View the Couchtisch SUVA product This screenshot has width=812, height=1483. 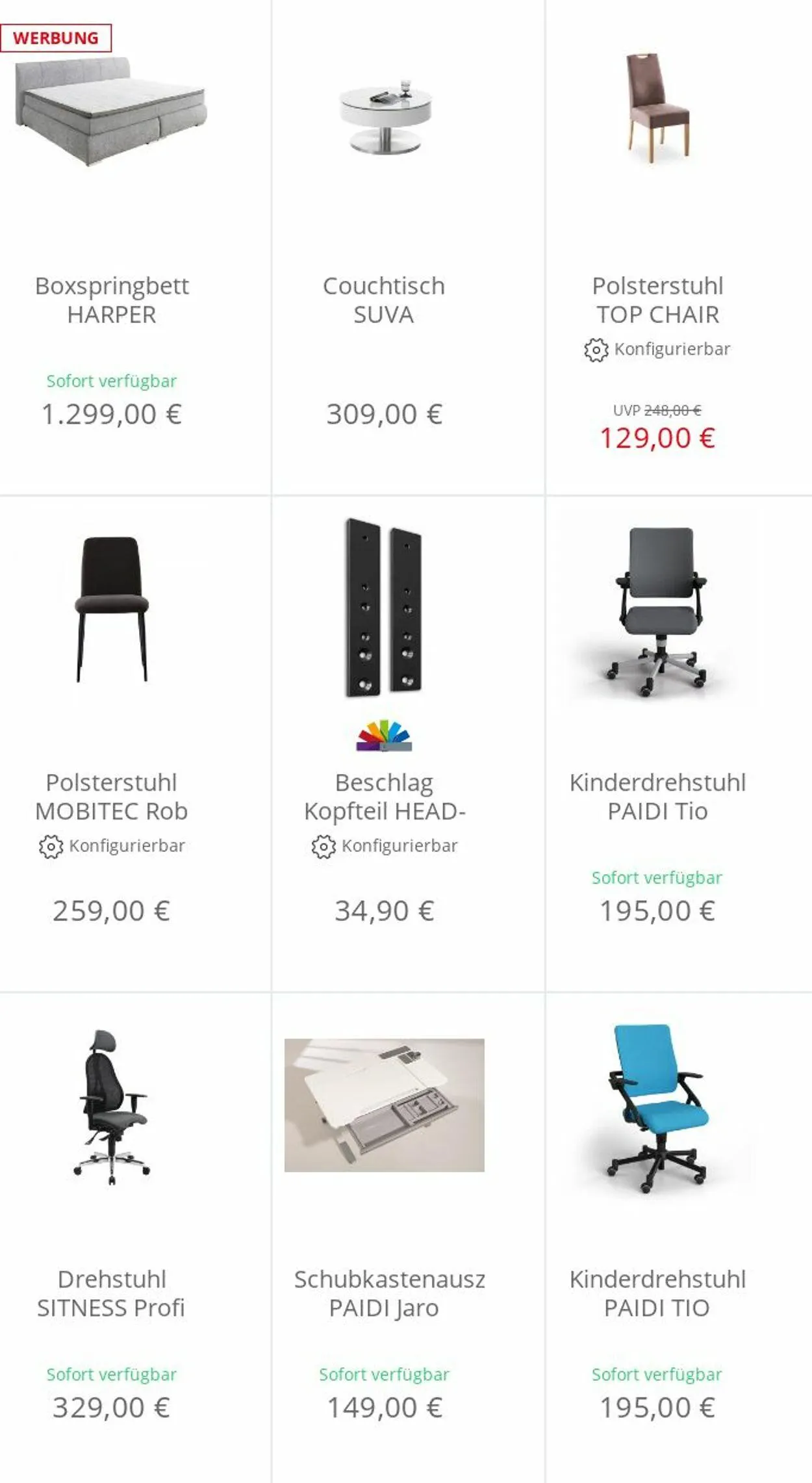click(x=408, y=247)
